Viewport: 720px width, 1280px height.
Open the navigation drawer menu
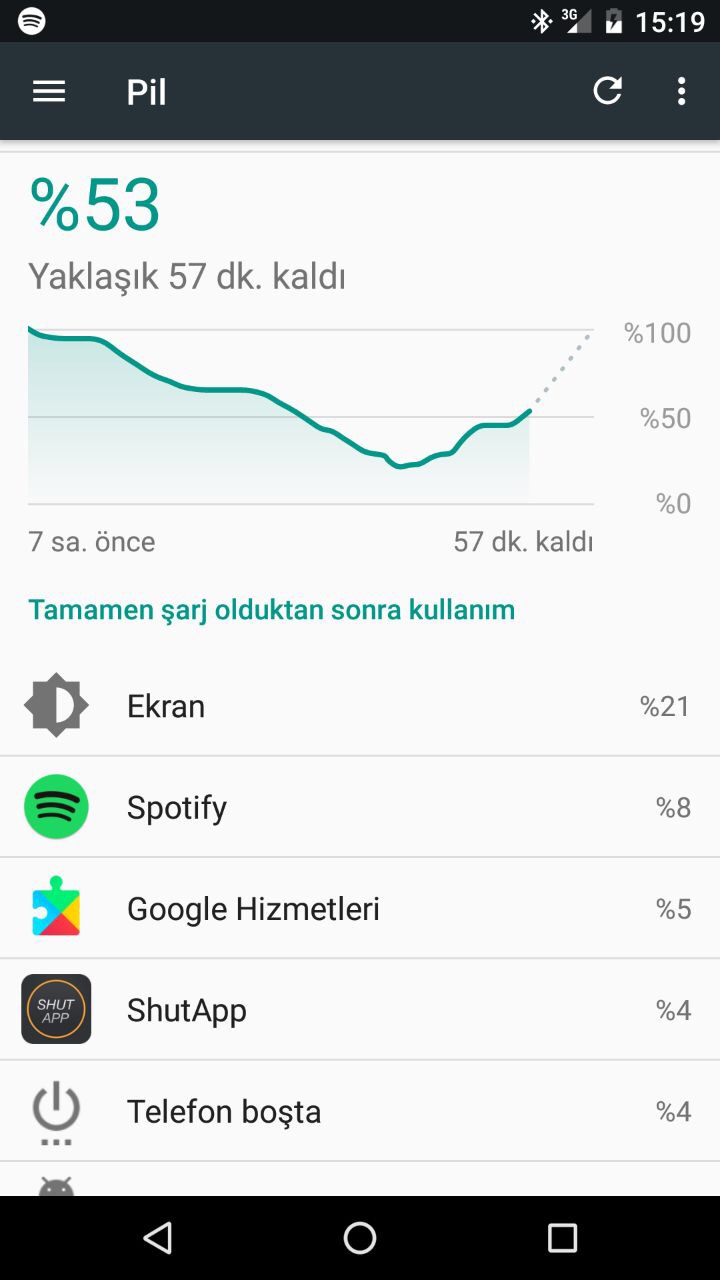pyautogui.click(x=49, y=92)
